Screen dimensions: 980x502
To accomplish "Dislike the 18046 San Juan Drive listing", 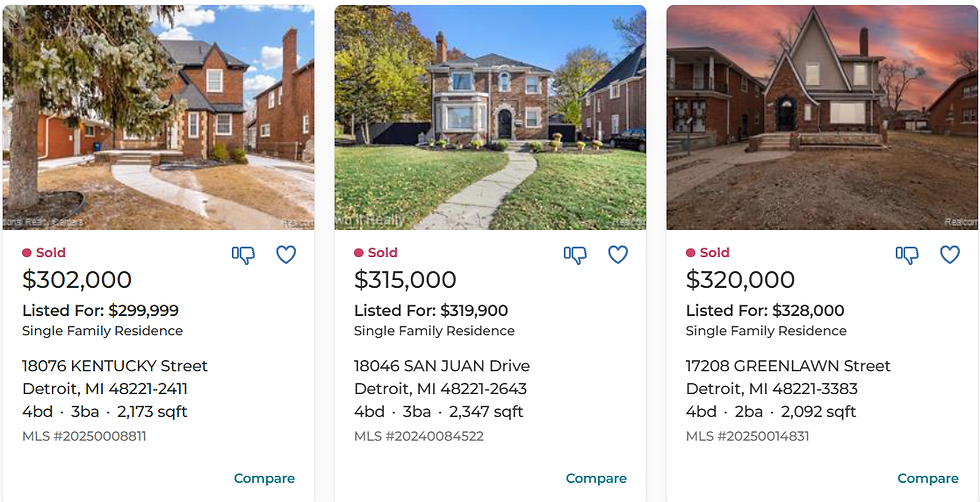I will click(x=575, y=255).
